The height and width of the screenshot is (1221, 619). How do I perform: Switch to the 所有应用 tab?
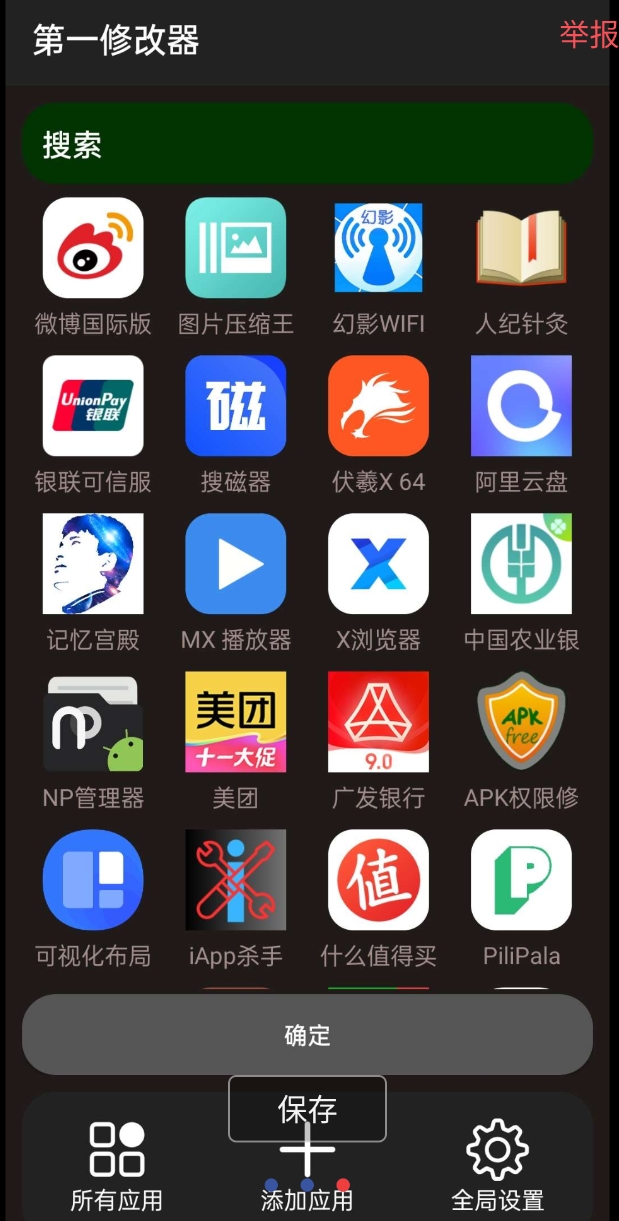(117, 1167)
